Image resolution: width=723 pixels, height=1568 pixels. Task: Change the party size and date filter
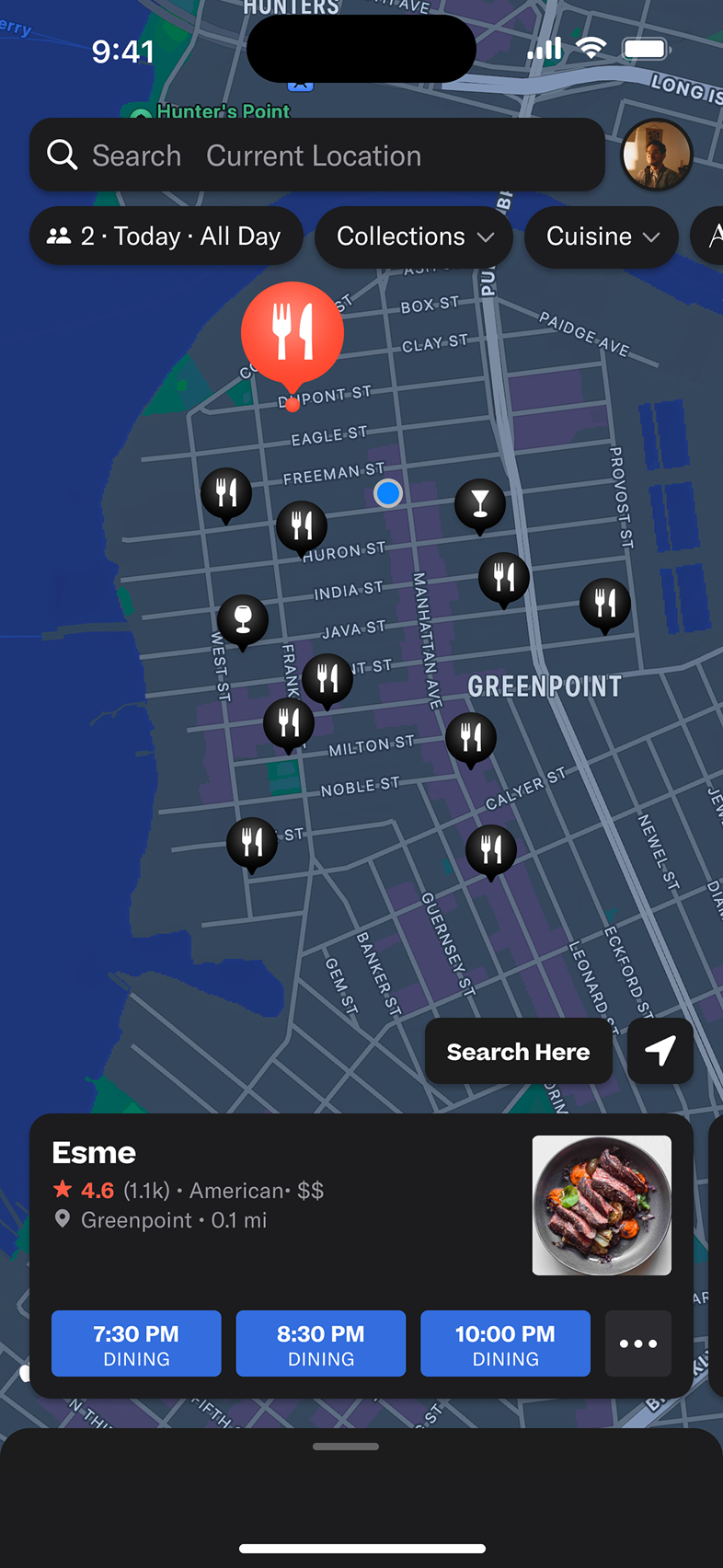(x=166, y=236)
